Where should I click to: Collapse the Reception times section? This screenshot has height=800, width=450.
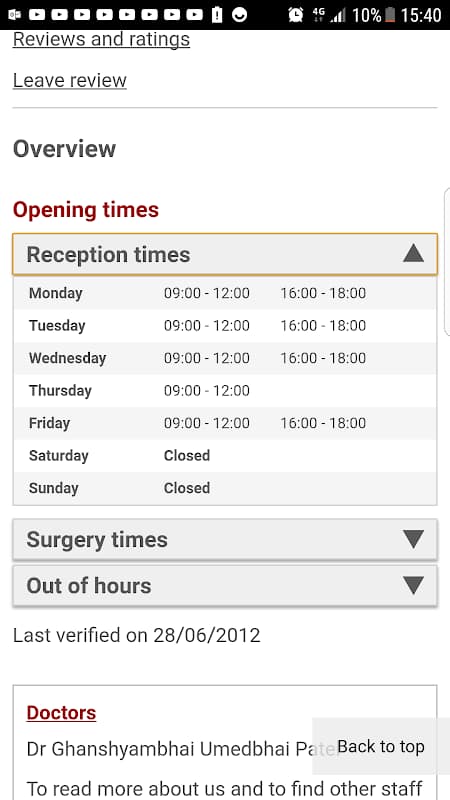225,254
